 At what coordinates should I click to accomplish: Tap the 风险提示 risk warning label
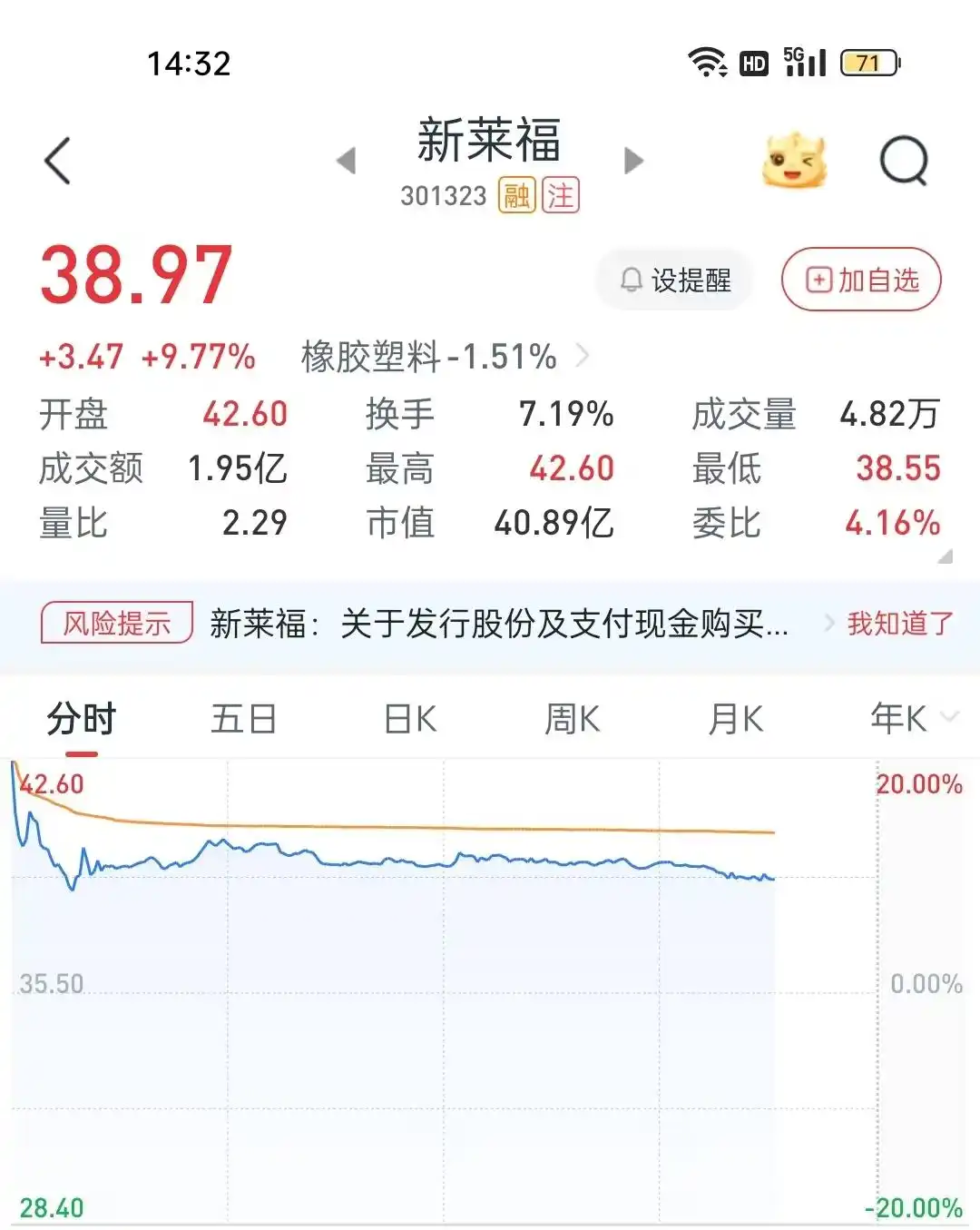(116, 623)
